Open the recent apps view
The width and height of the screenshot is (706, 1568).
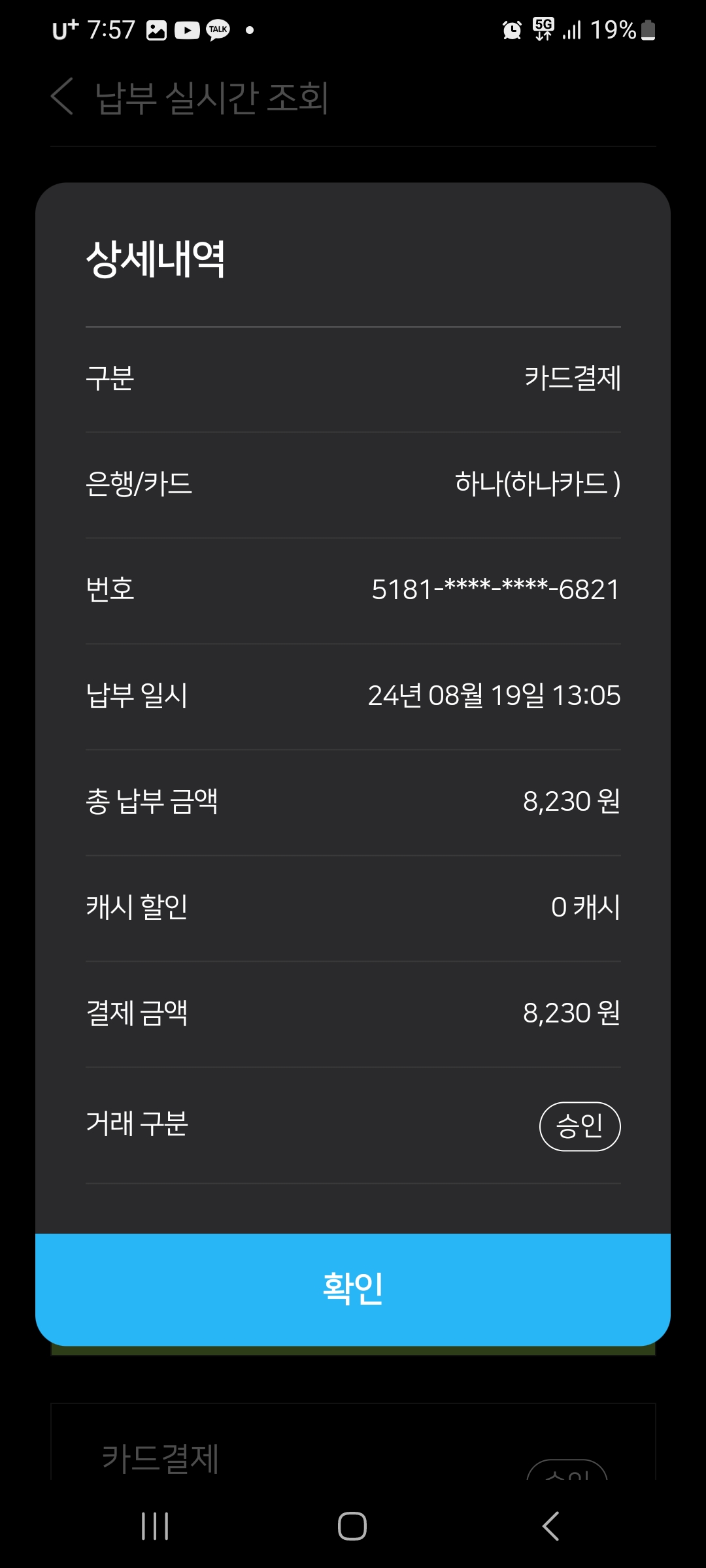point(155,1526)
